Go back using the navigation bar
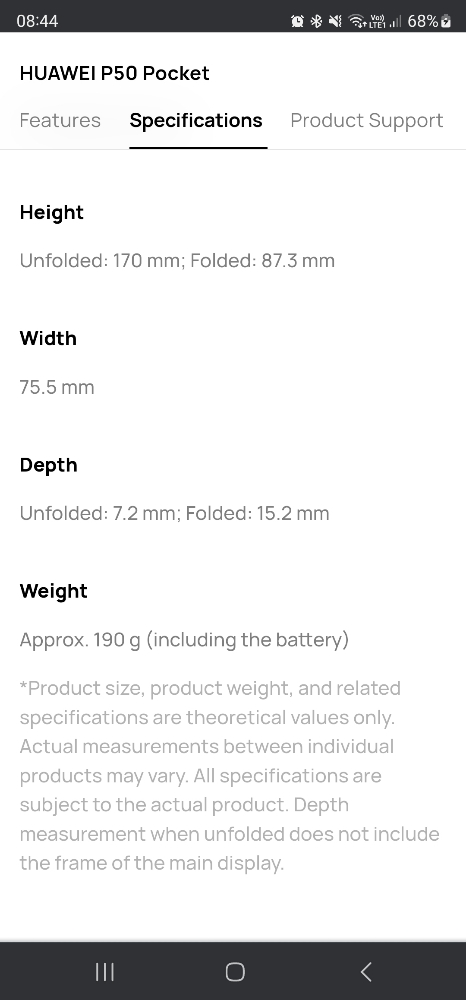Image resolution: width=466 pixels, height=1000 pixels. tap(366, 971)
